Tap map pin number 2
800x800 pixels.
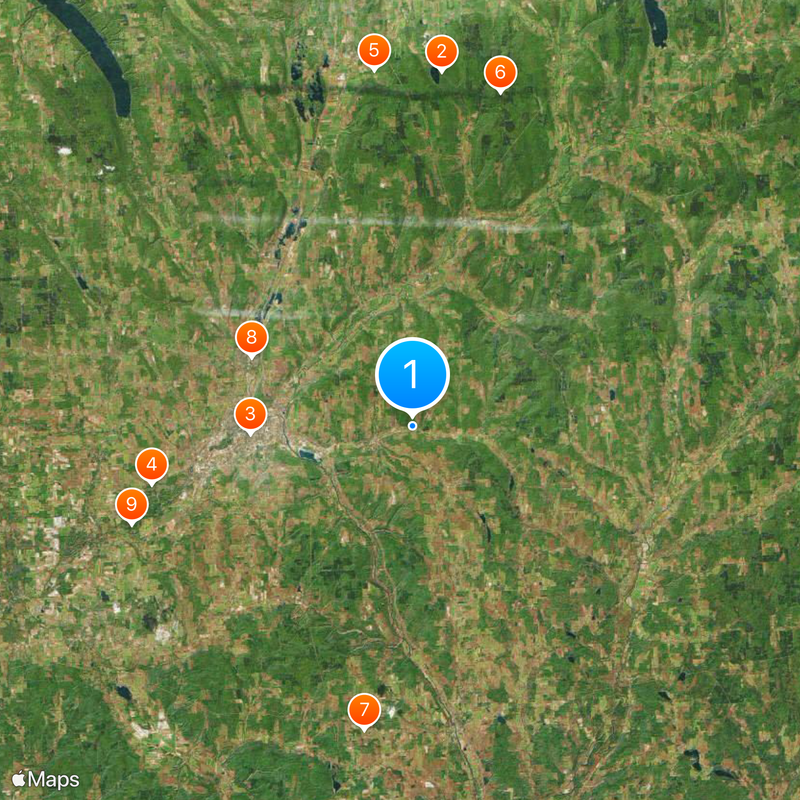coord(441,52)
